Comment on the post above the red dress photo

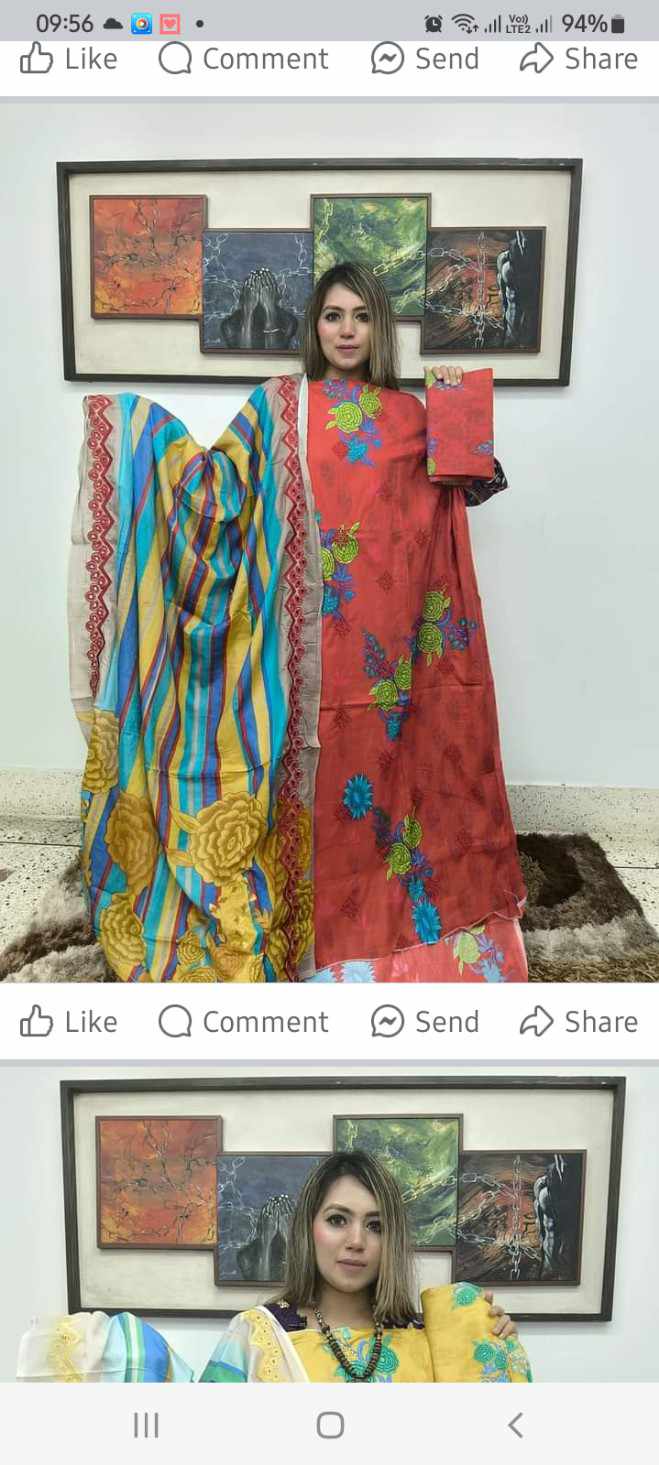click(x=244, y=59)
